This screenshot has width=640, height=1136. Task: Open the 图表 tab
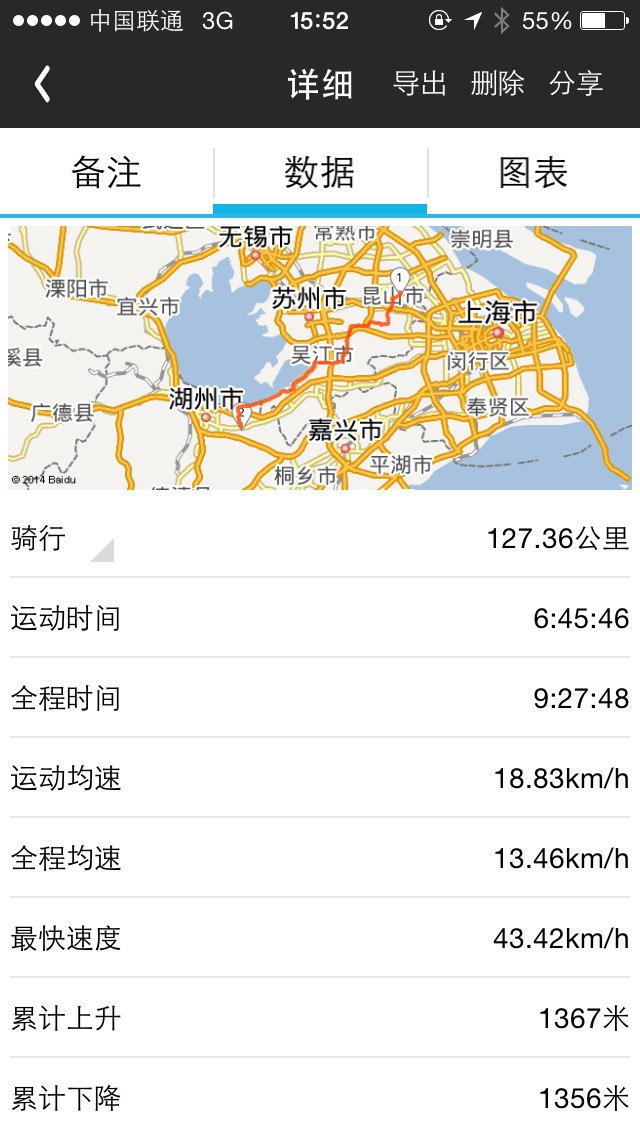coord(533,173)
